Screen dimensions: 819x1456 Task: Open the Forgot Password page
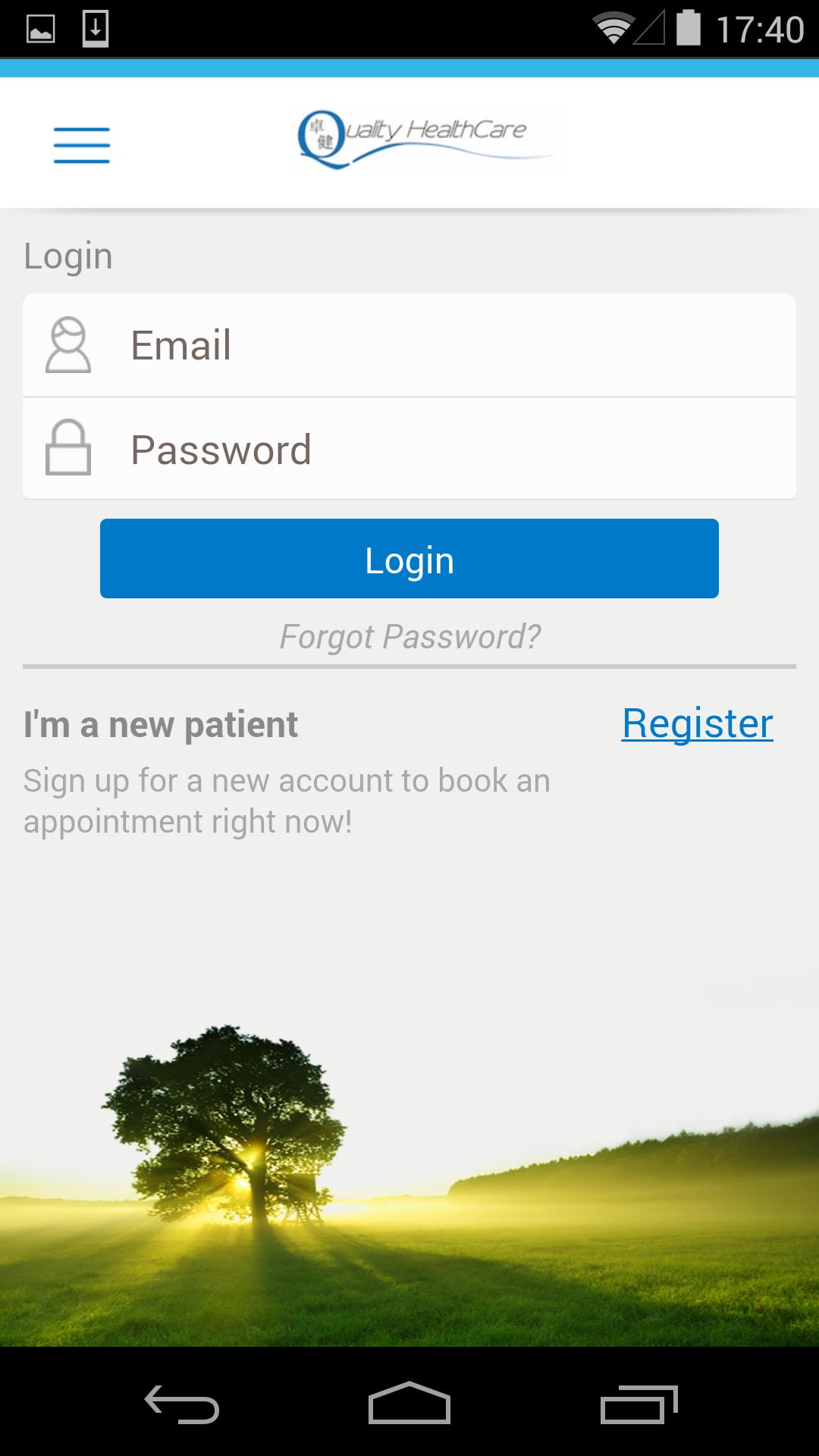[x=409, y=636]
